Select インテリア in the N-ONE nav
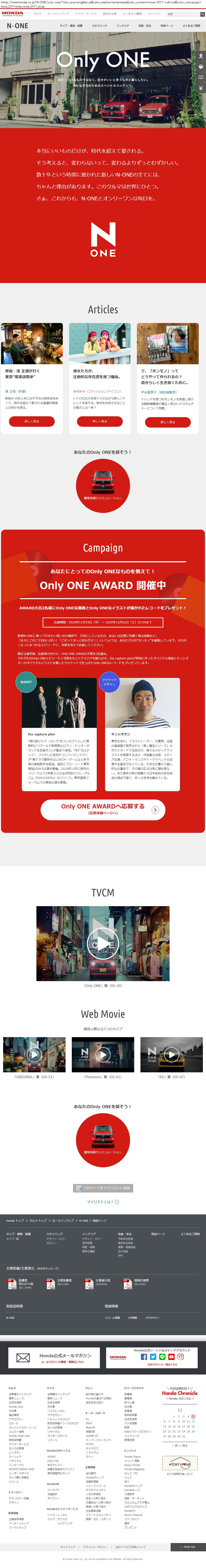 (123, 26)
